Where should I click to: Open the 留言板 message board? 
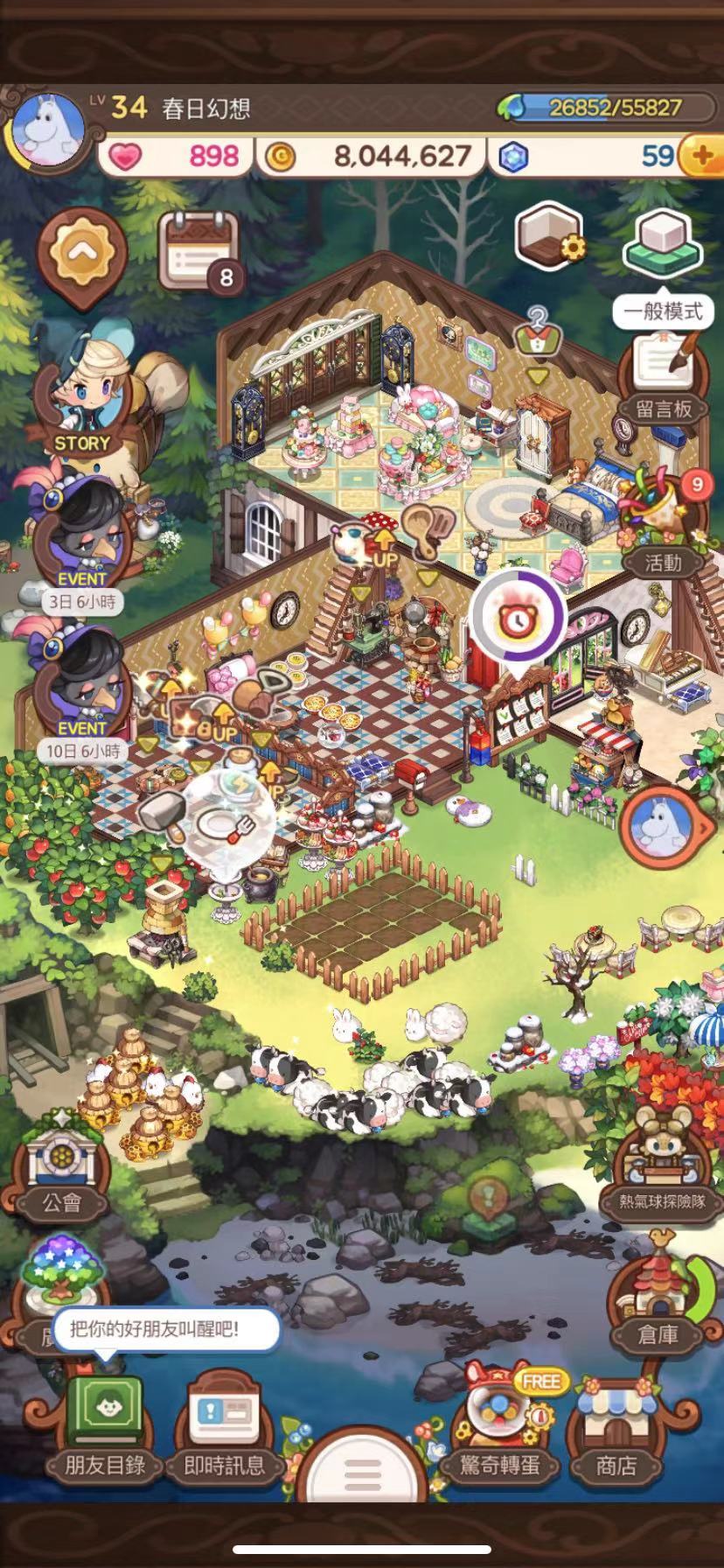pyautogui.click(x=662, y=374)
